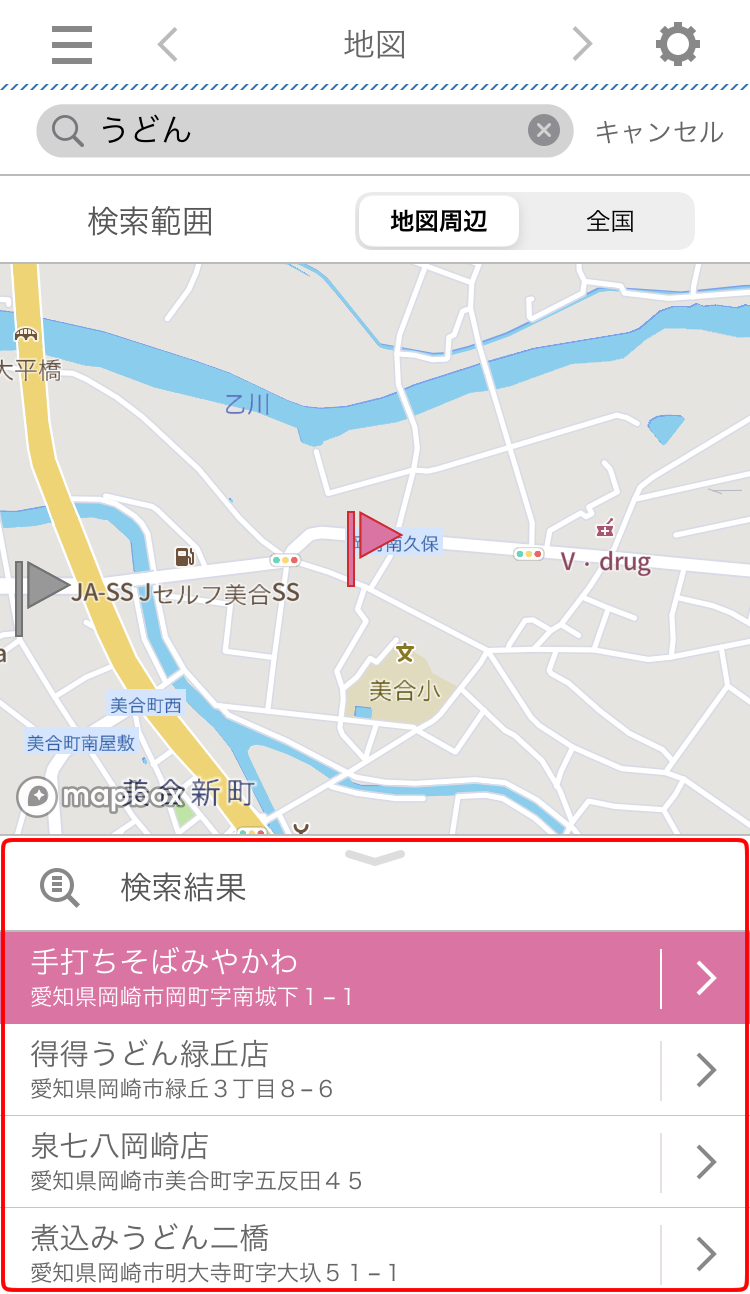The height and width of the screenshot is (1294, 750).
Task: Select the 地図周辺 search range
Action: click(438, 221)
